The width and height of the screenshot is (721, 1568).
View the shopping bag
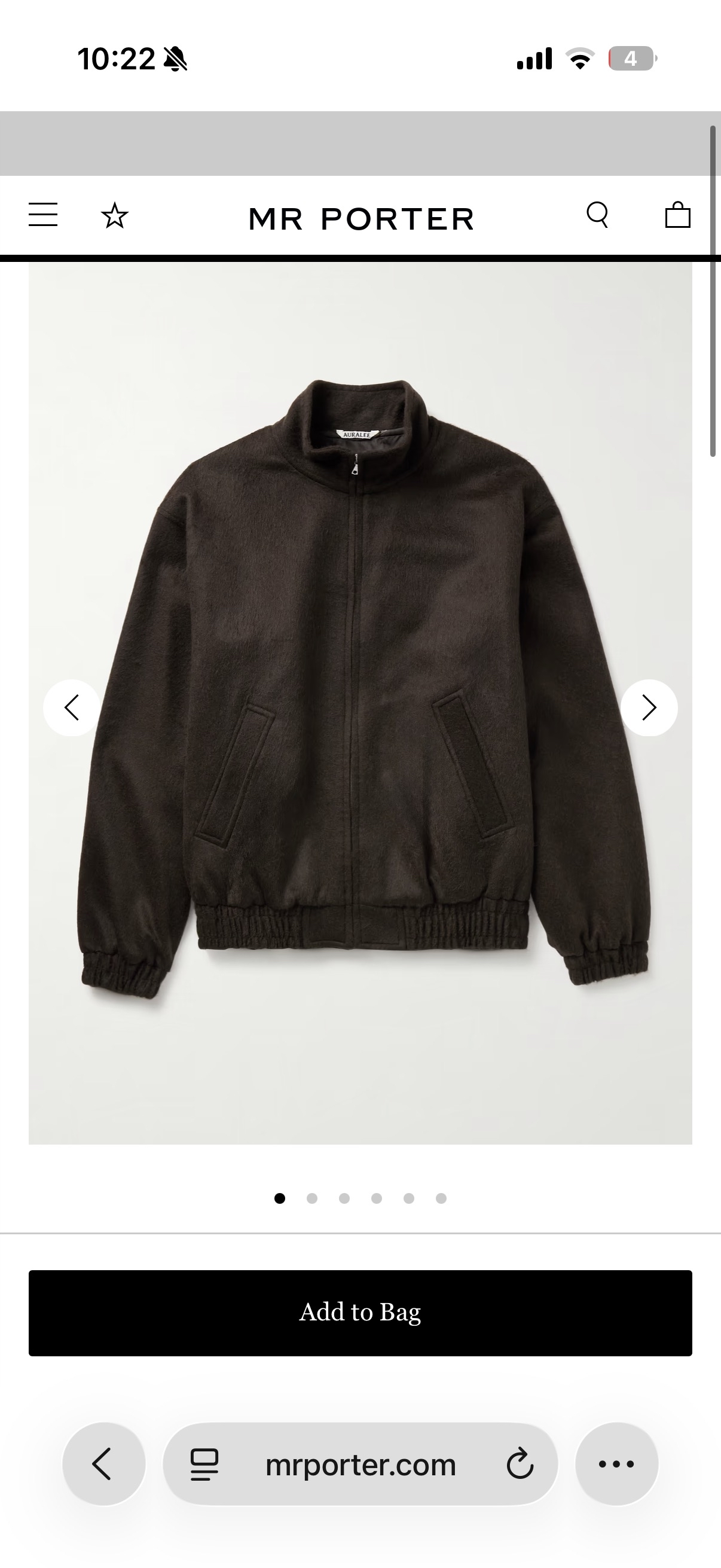(677, 215)
